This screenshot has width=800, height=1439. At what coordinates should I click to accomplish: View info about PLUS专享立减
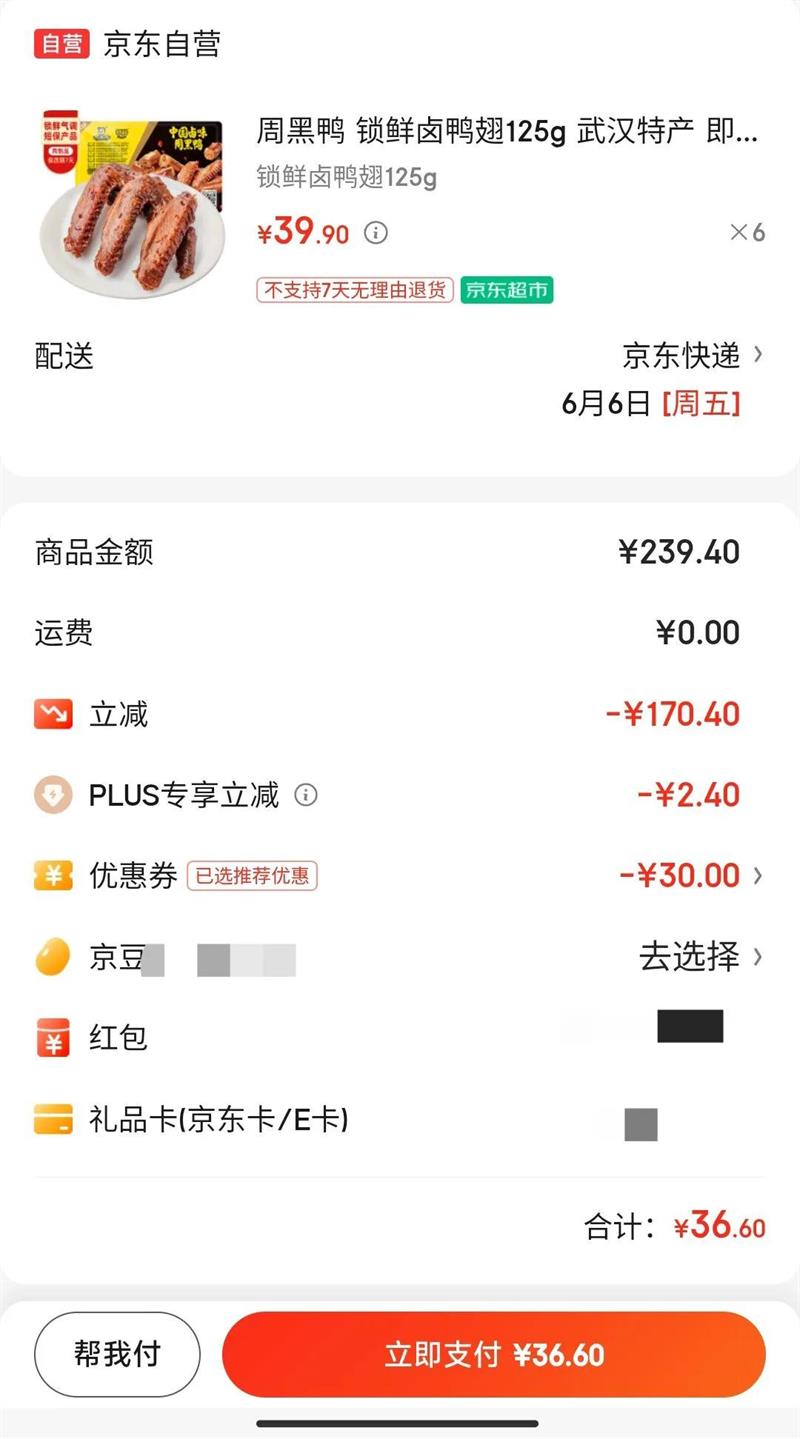[306, 795]
